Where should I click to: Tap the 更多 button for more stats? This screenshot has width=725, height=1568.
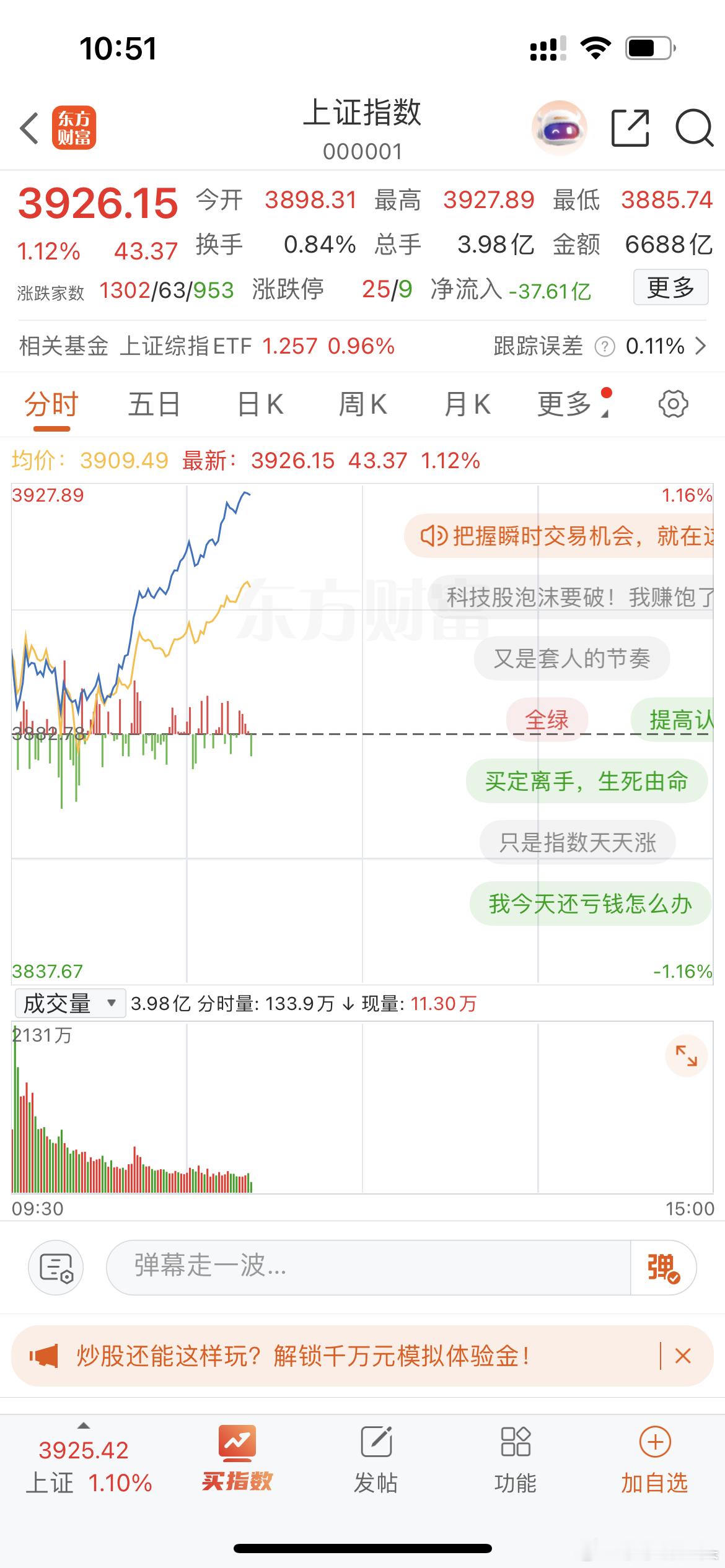(x=670, y=288)
